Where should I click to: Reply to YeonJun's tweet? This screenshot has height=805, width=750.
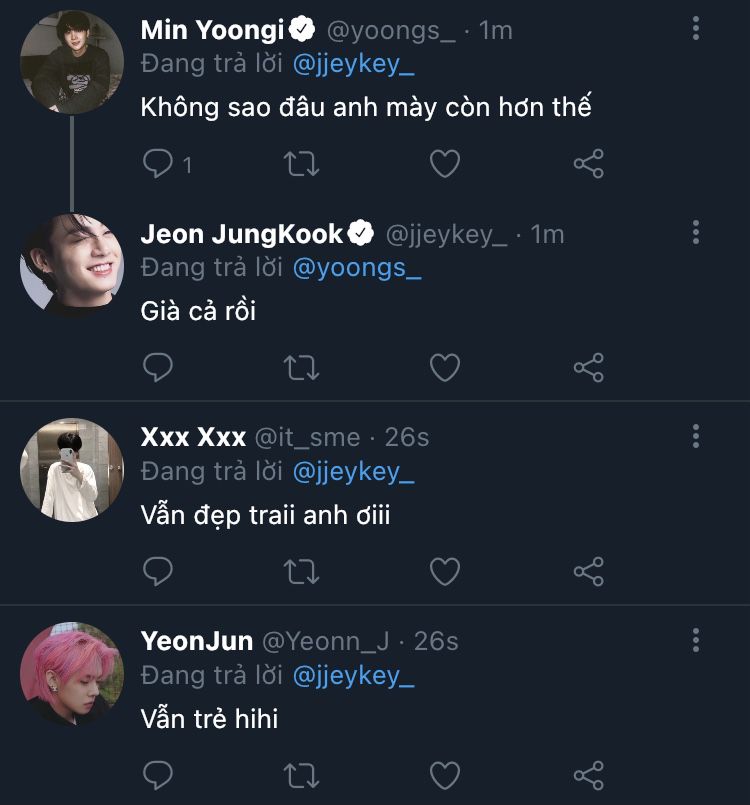click(x=158, y=774)
